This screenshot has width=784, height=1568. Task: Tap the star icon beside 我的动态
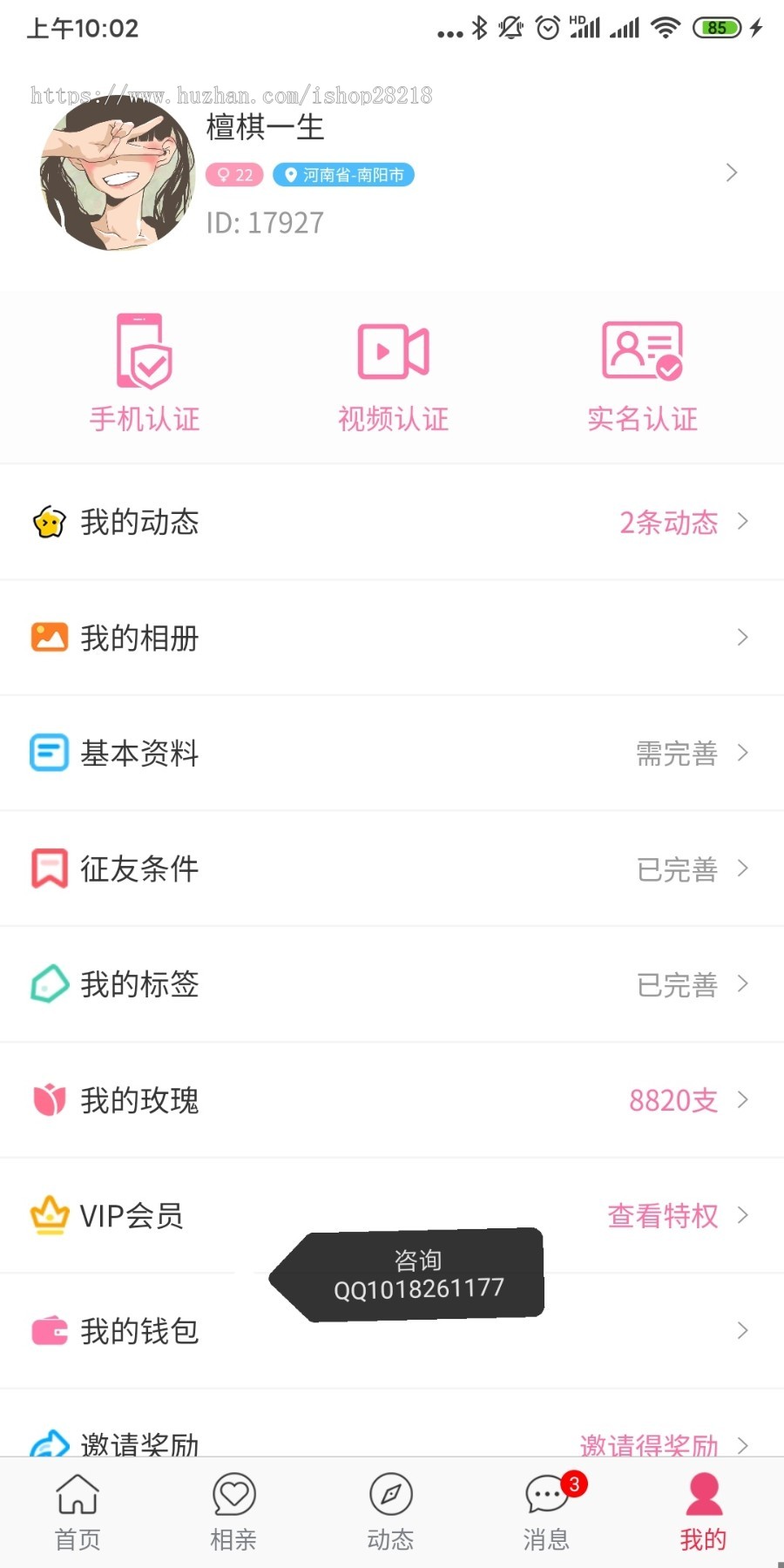click(x=50, y=523)
